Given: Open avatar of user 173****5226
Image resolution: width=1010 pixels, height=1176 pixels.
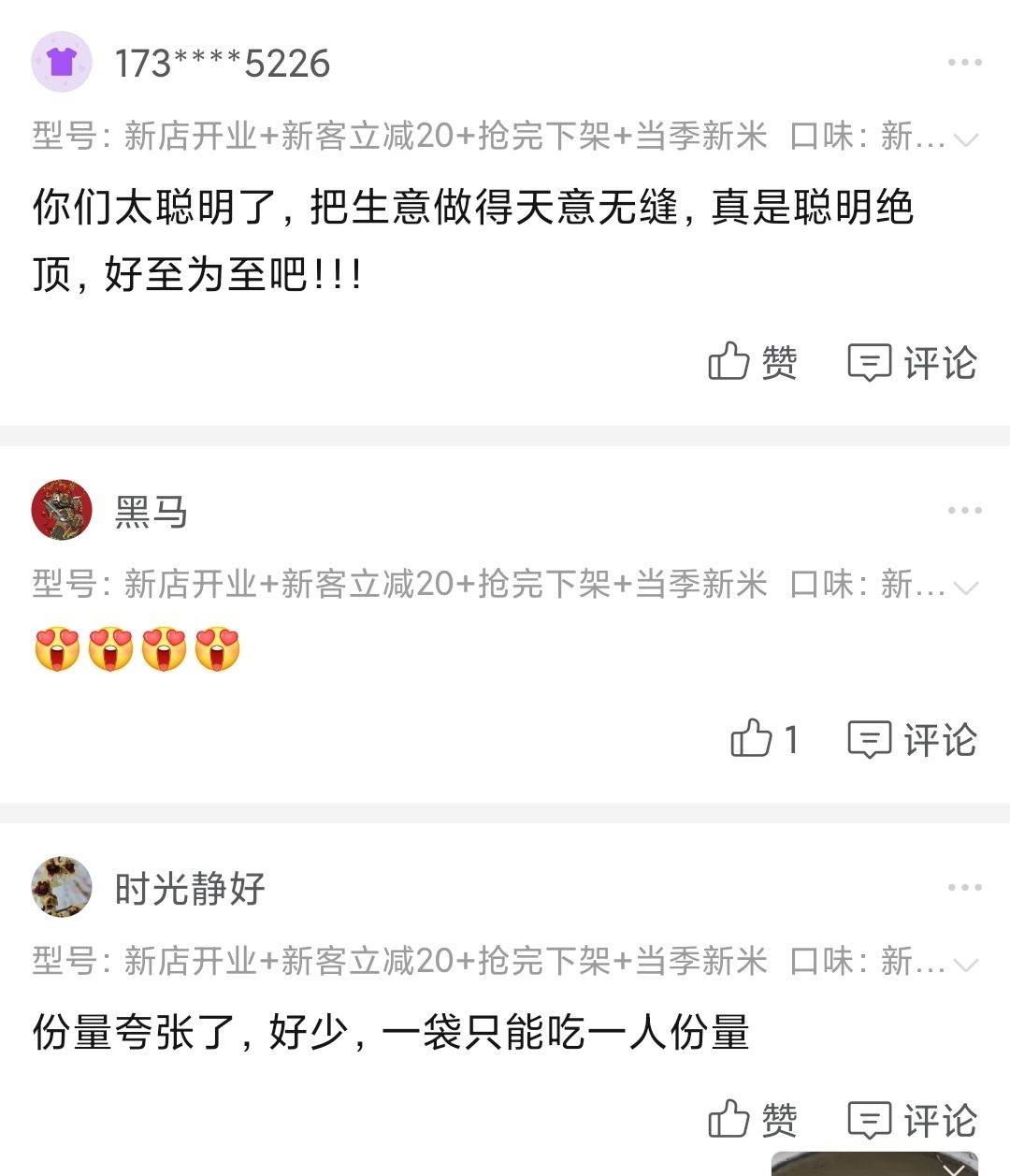Looking at the screenshot, I should tap(62, 63).
